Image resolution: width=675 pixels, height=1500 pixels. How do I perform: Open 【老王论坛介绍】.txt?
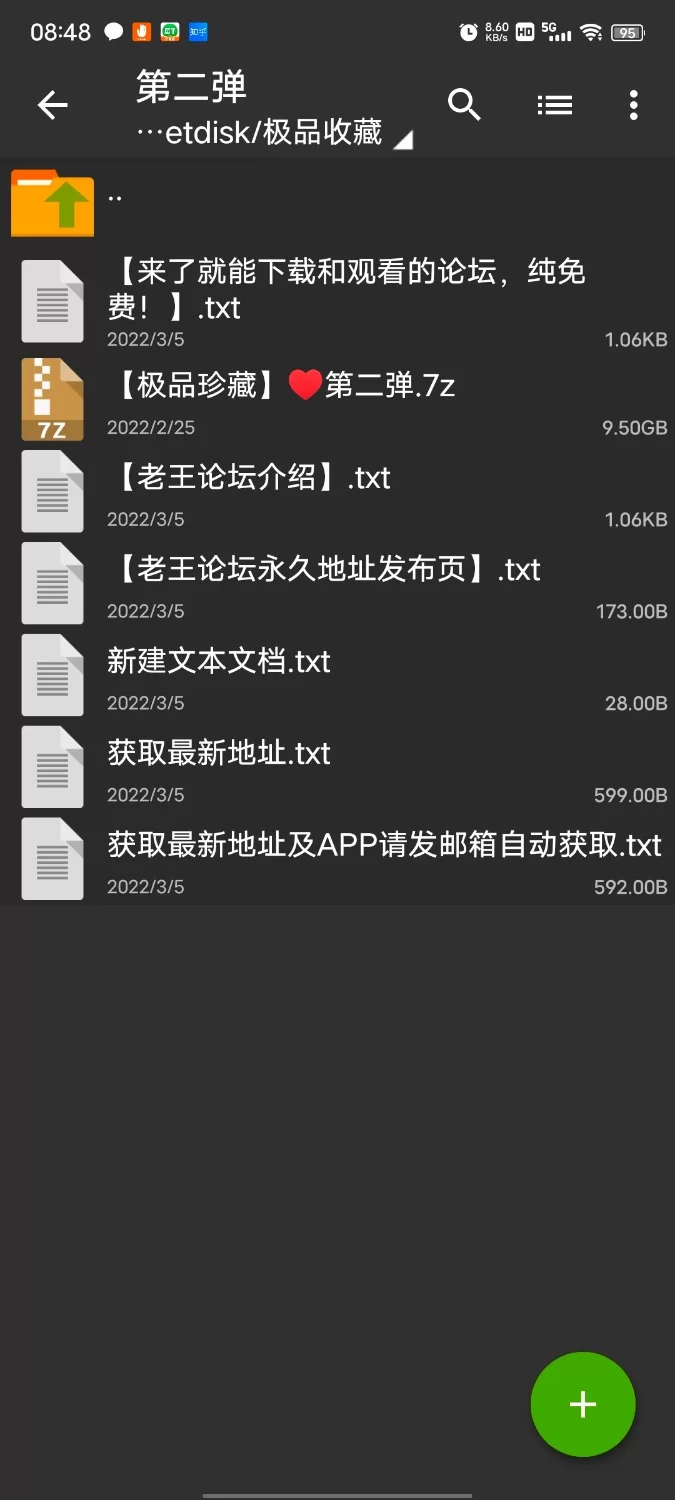(337, 491)
